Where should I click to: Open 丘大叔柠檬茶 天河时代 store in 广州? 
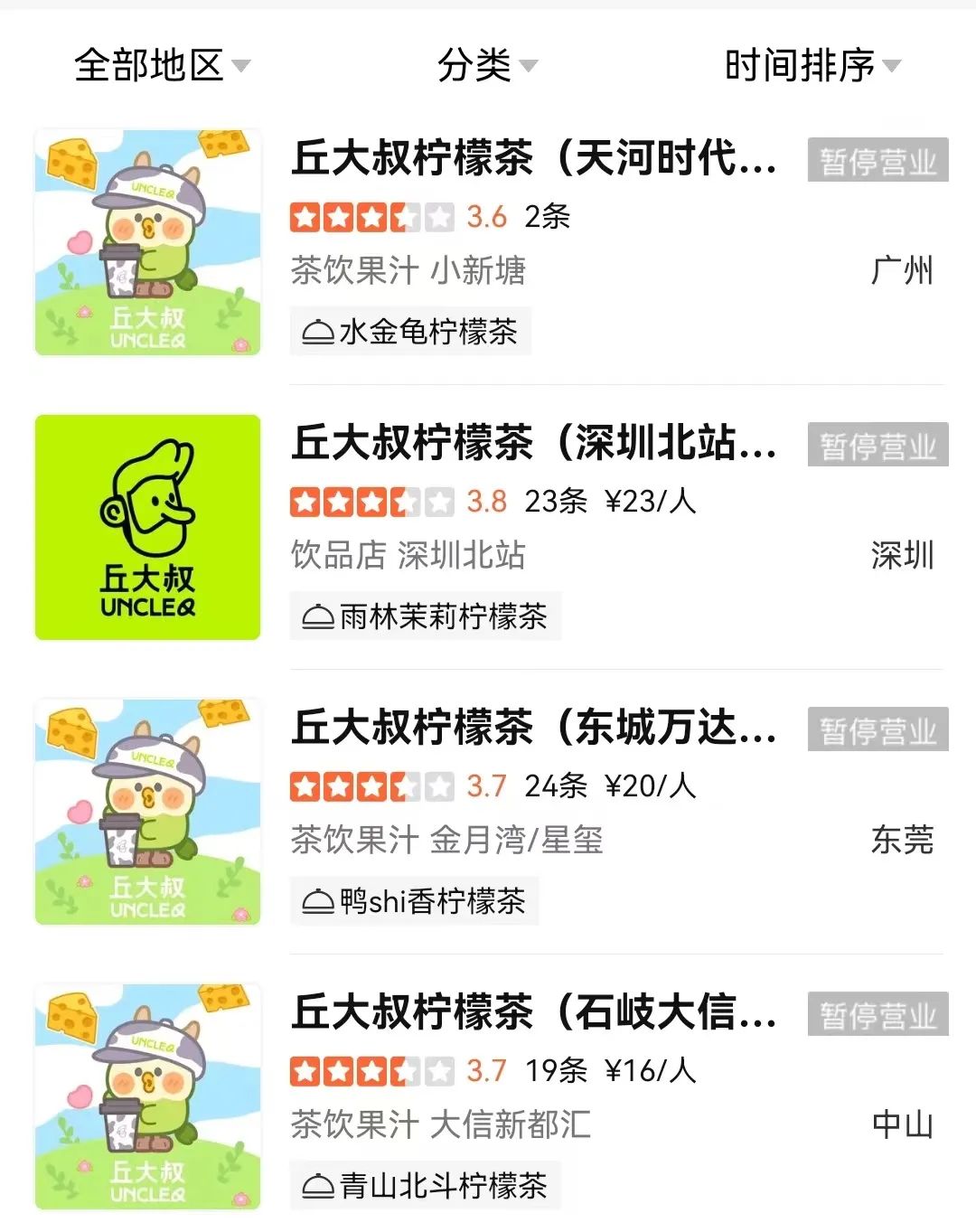click(533, 159)
